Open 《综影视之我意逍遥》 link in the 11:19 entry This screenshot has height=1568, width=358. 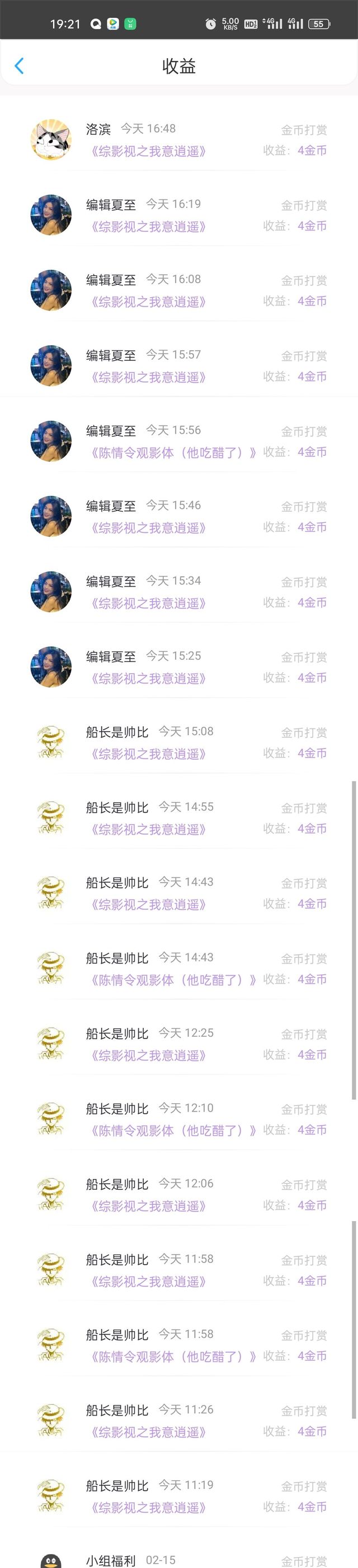tap(148, 1508)
